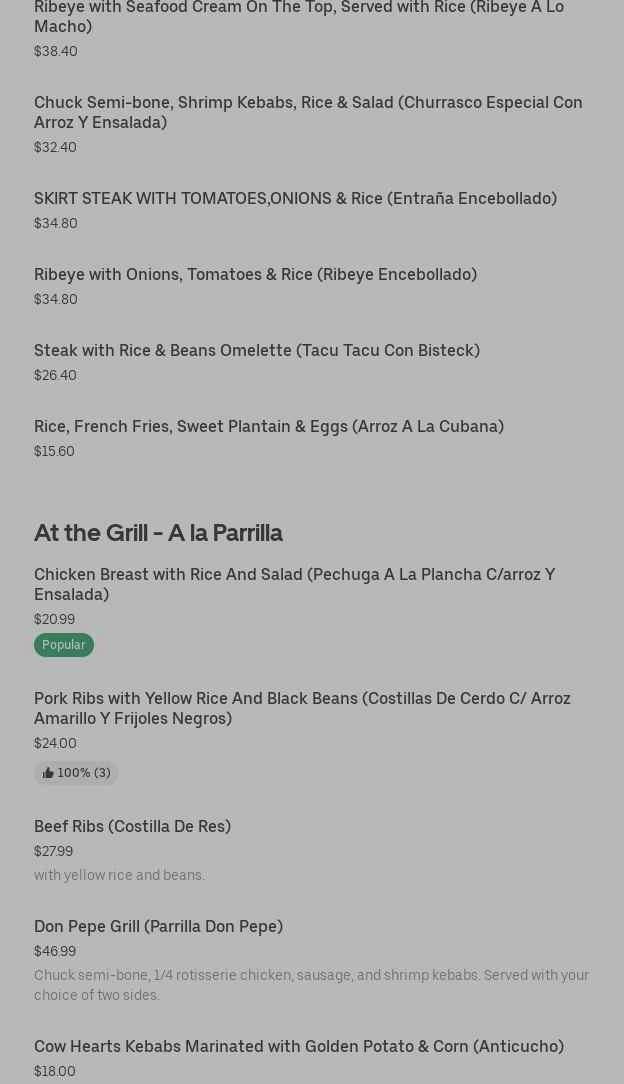Image resolution: width=624 pixels, height=1084 pixels.
Task: Open Tacu Tacu Con Bisteck item
Action: 257,350
